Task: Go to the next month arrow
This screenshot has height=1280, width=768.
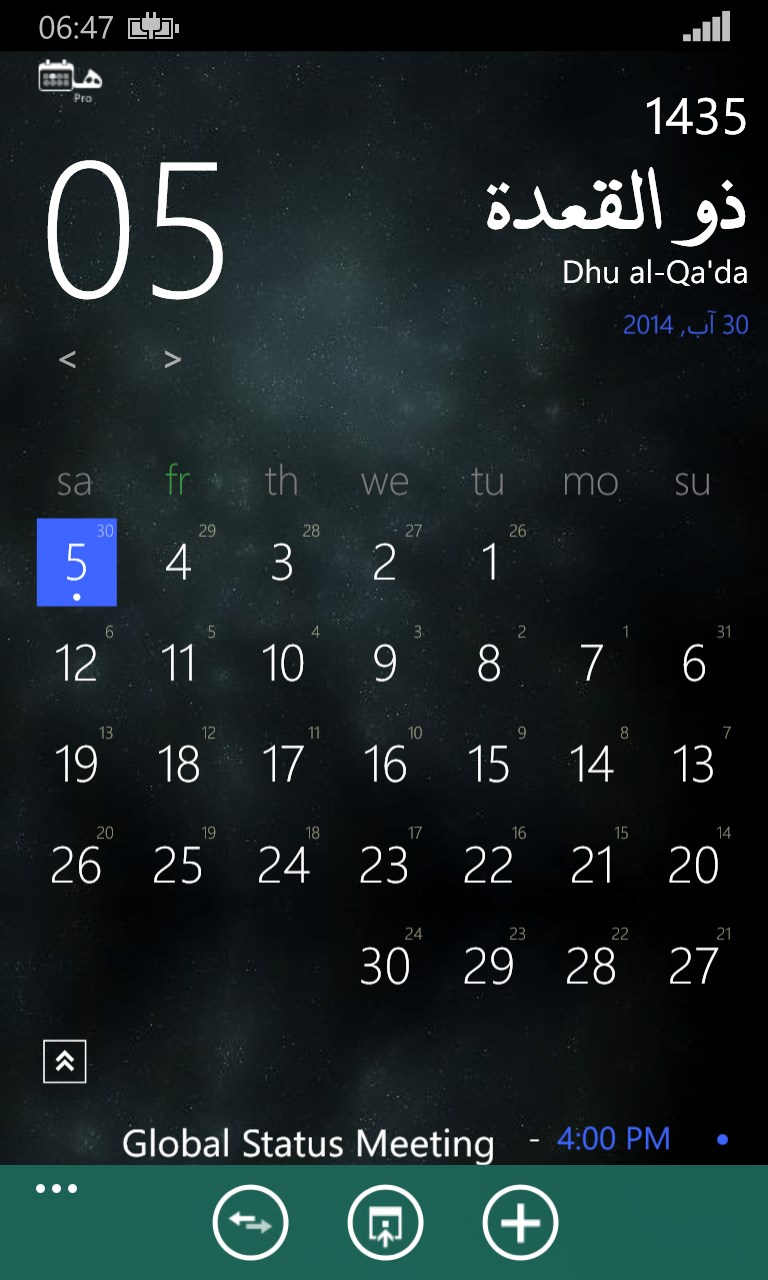Action: (x=173, y=360)
